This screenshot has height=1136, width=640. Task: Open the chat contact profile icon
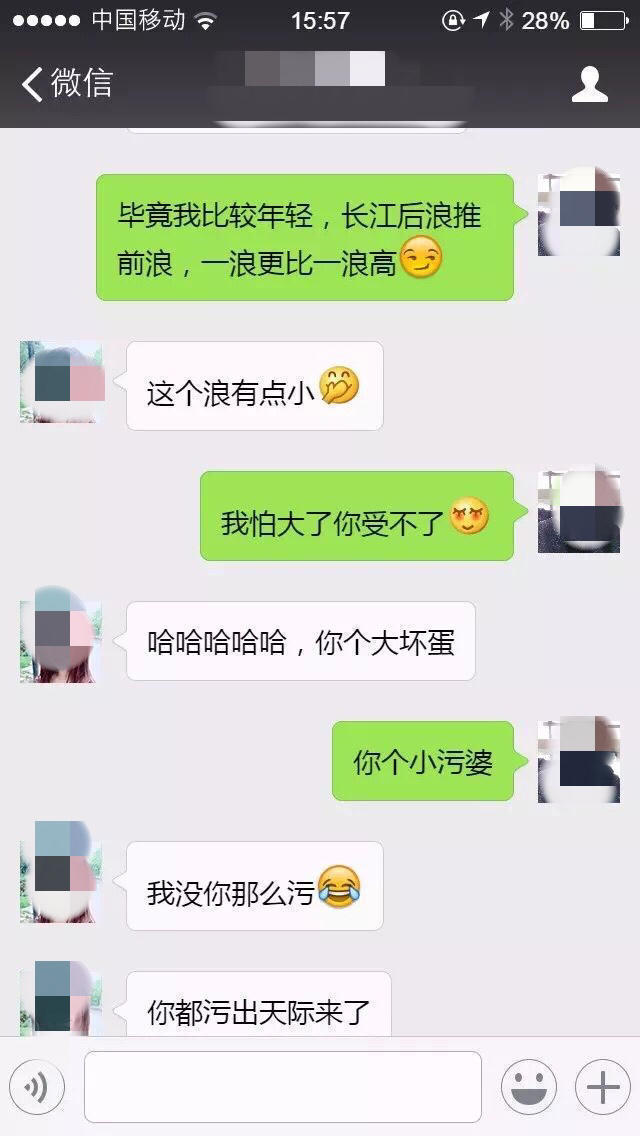[589, 85]
